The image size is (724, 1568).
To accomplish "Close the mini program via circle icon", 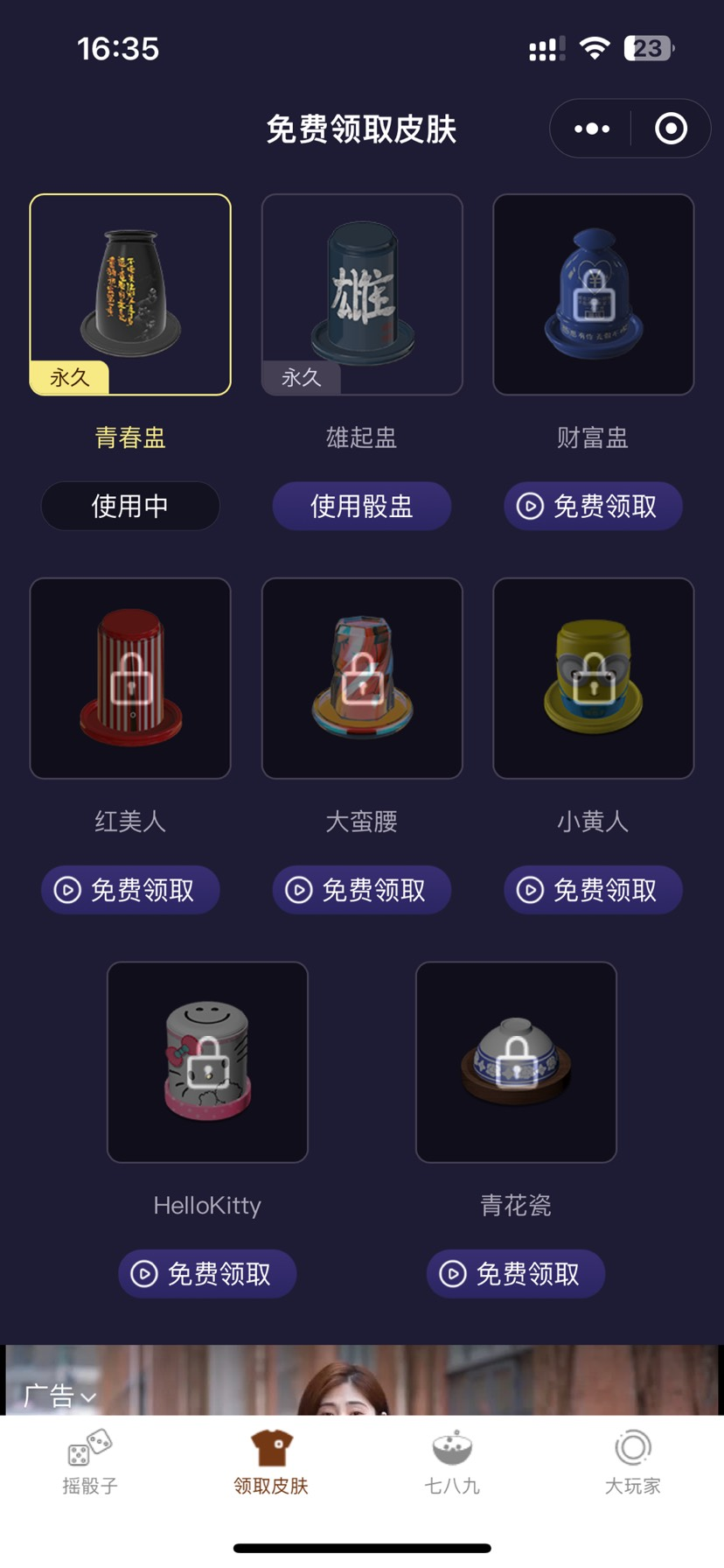I will click(671, 129).
